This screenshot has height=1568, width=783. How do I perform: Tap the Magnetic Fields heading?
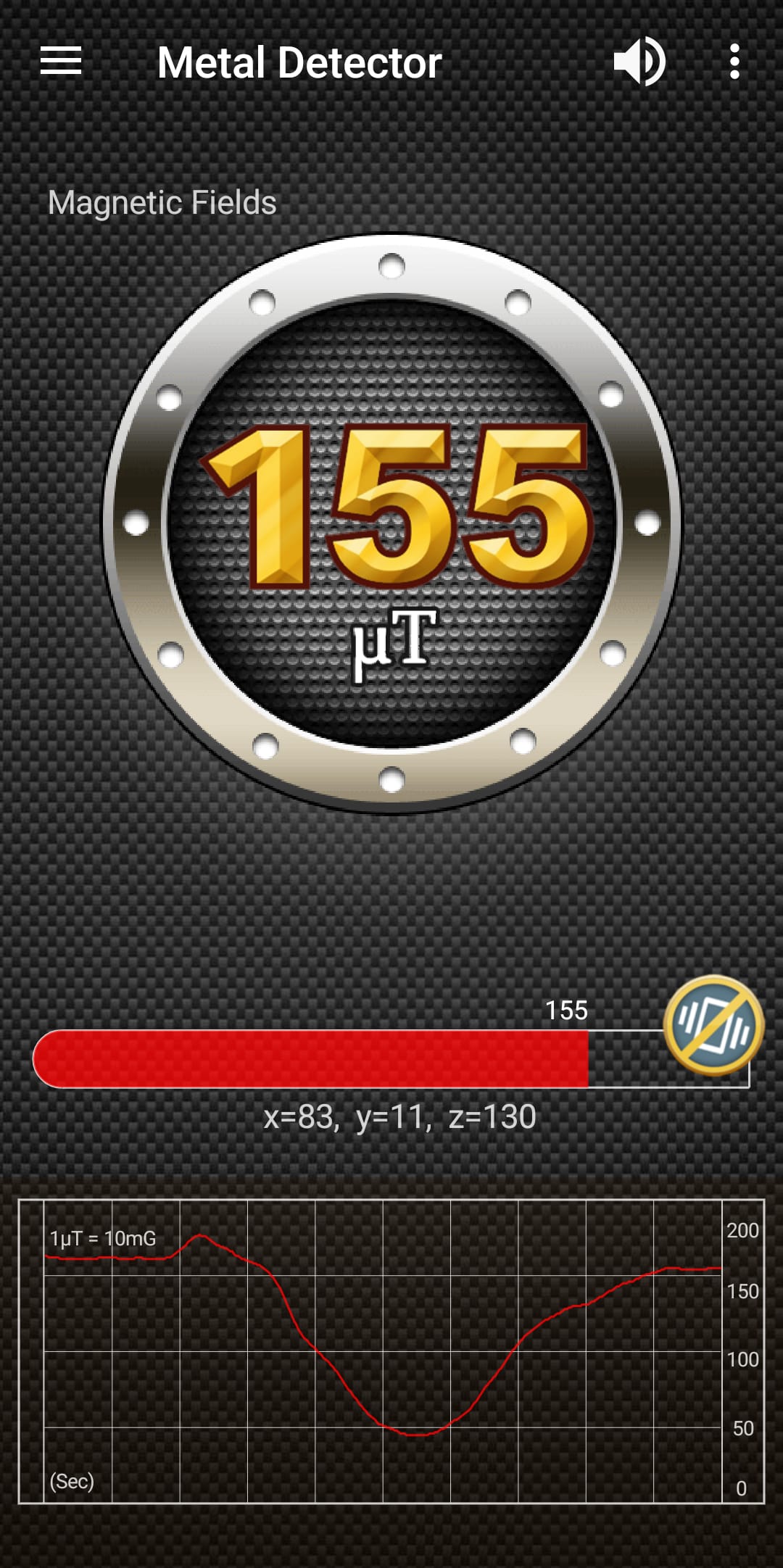click(161, 203)
